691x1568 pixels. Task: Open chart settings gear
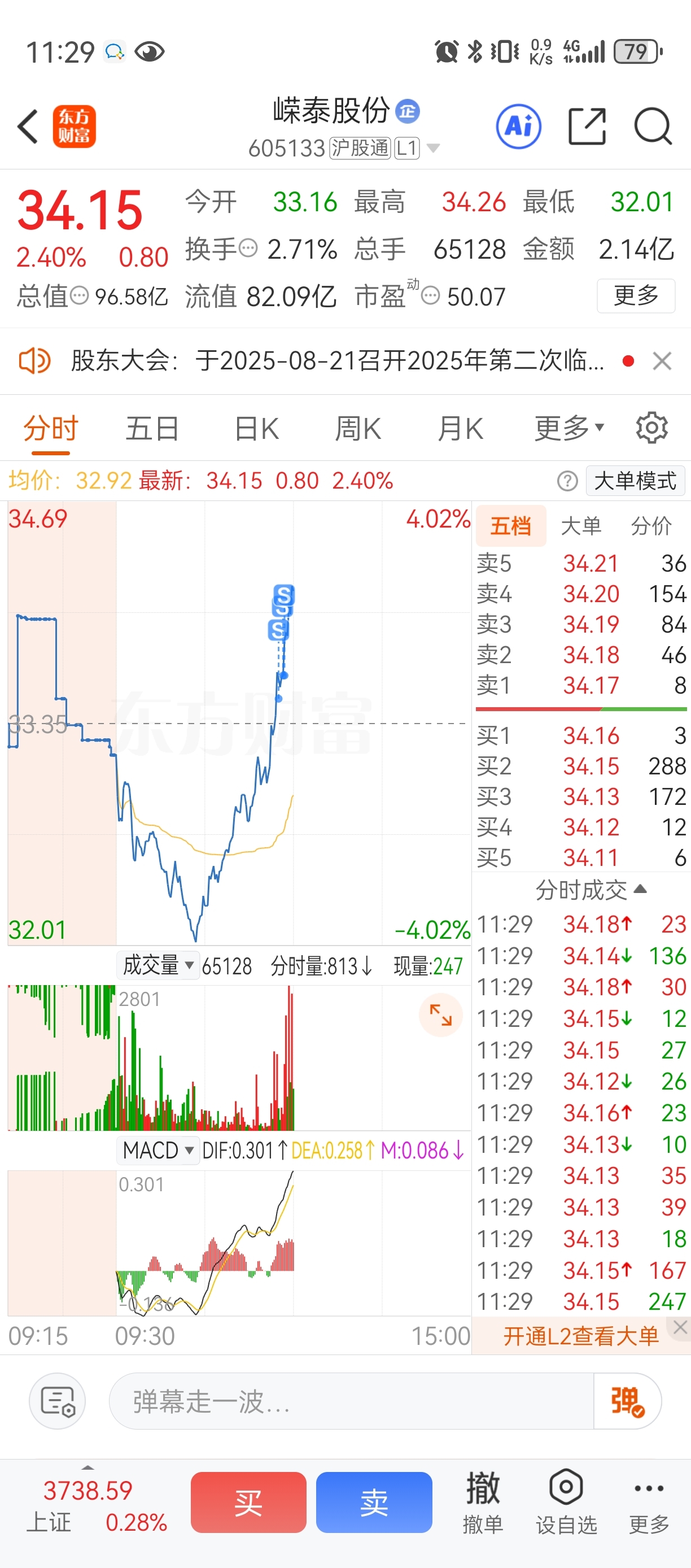pyautogui.click(x=651, y=428)
